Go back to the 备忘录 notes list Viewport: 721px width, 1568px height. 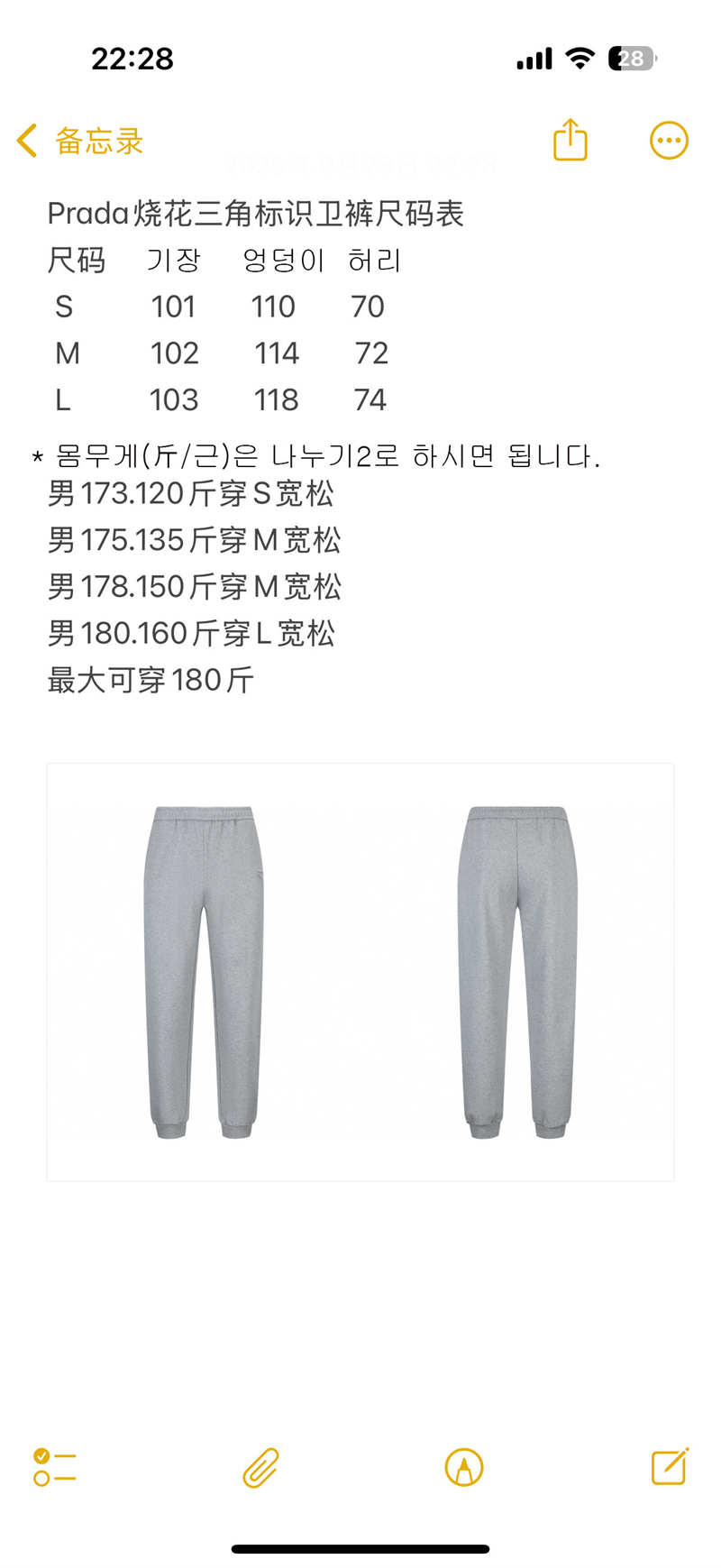pyautogui.click(x=79, y=142)
